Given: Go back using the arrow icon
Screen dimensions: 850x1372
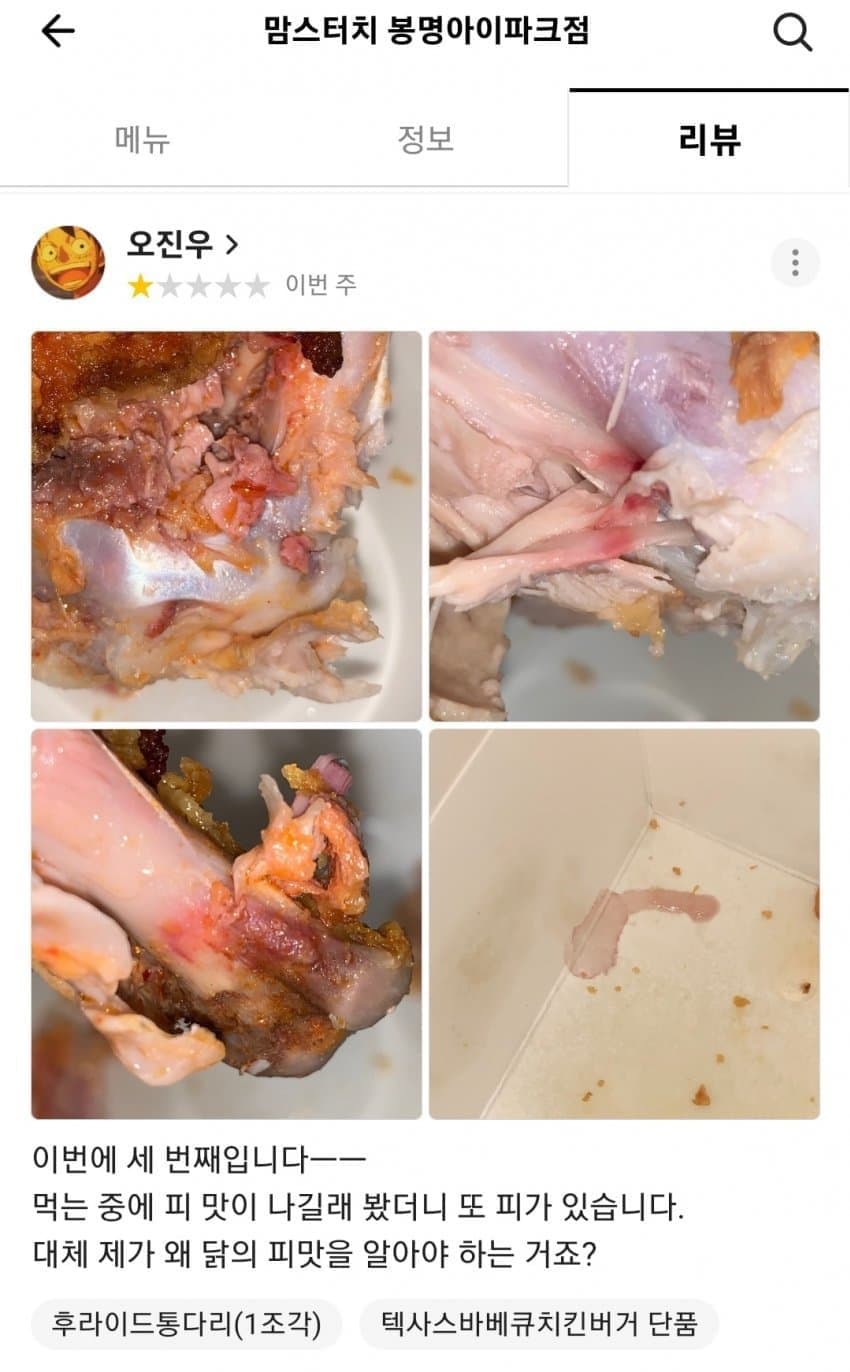Looking at the screenshot, I should [x=58, y=33].
